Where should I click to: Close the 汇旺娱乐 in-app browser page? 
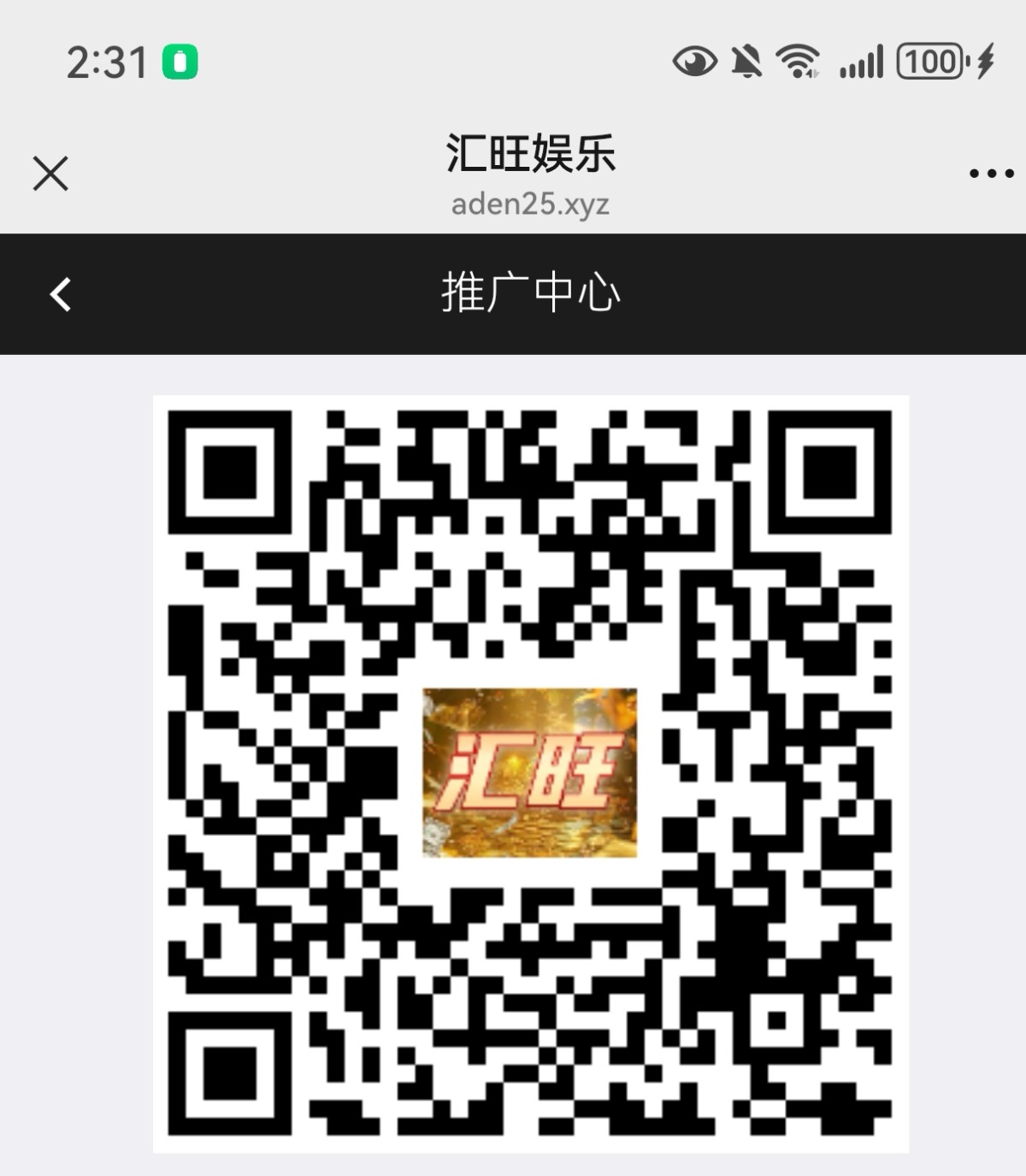pos(50,174)
